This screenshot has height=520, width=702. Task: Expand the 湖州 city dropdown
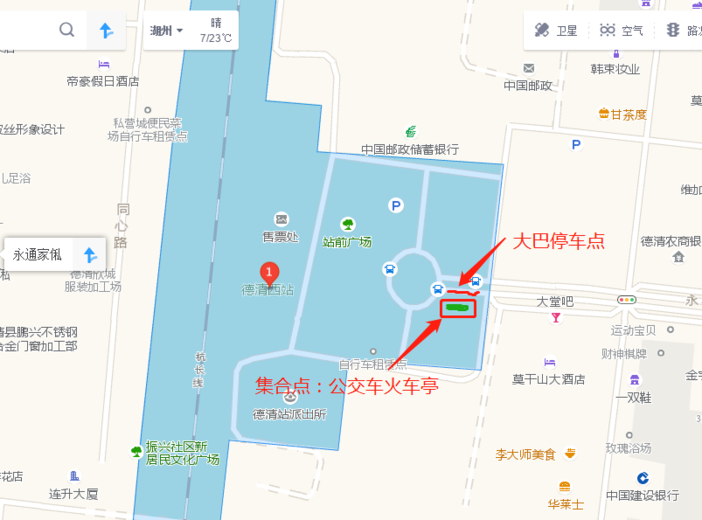(x=167, y=30)
